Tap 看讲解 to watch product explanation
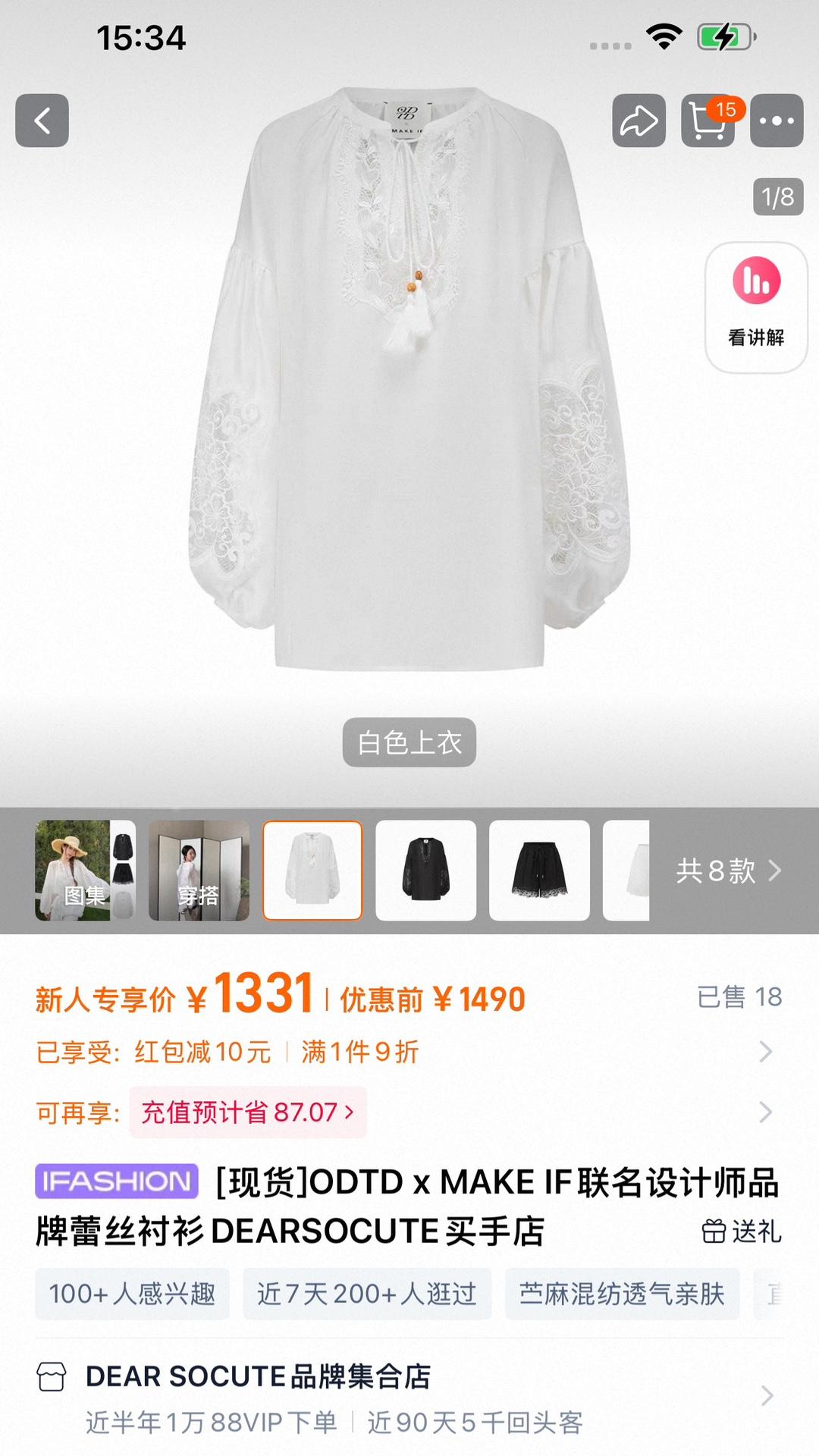Viewport: 819px width, 1456px height. (756, 307)
